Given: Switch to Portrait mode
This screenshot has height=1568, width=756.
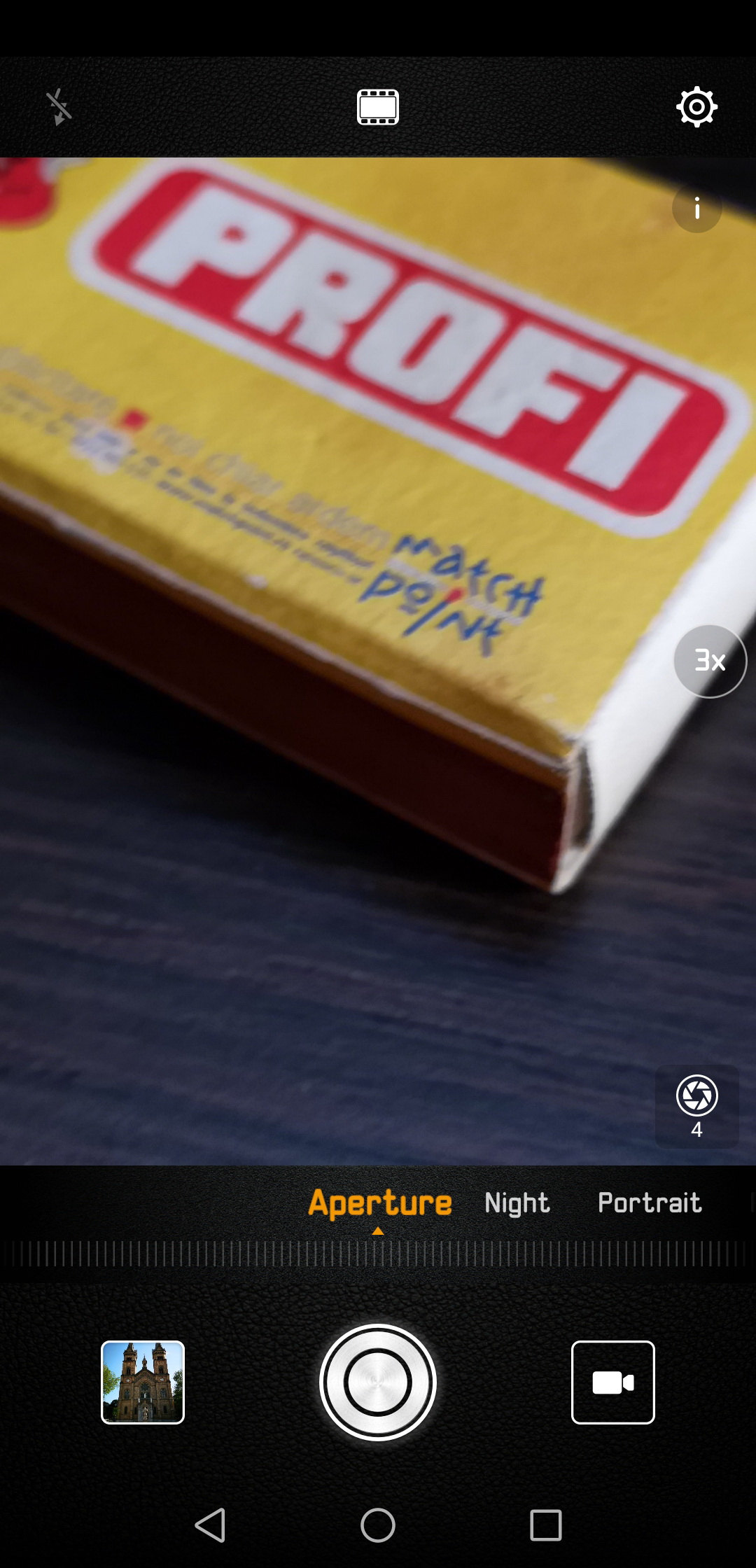Looking at the screenshot, I should pyautogui.click(x=650, y=1203).
